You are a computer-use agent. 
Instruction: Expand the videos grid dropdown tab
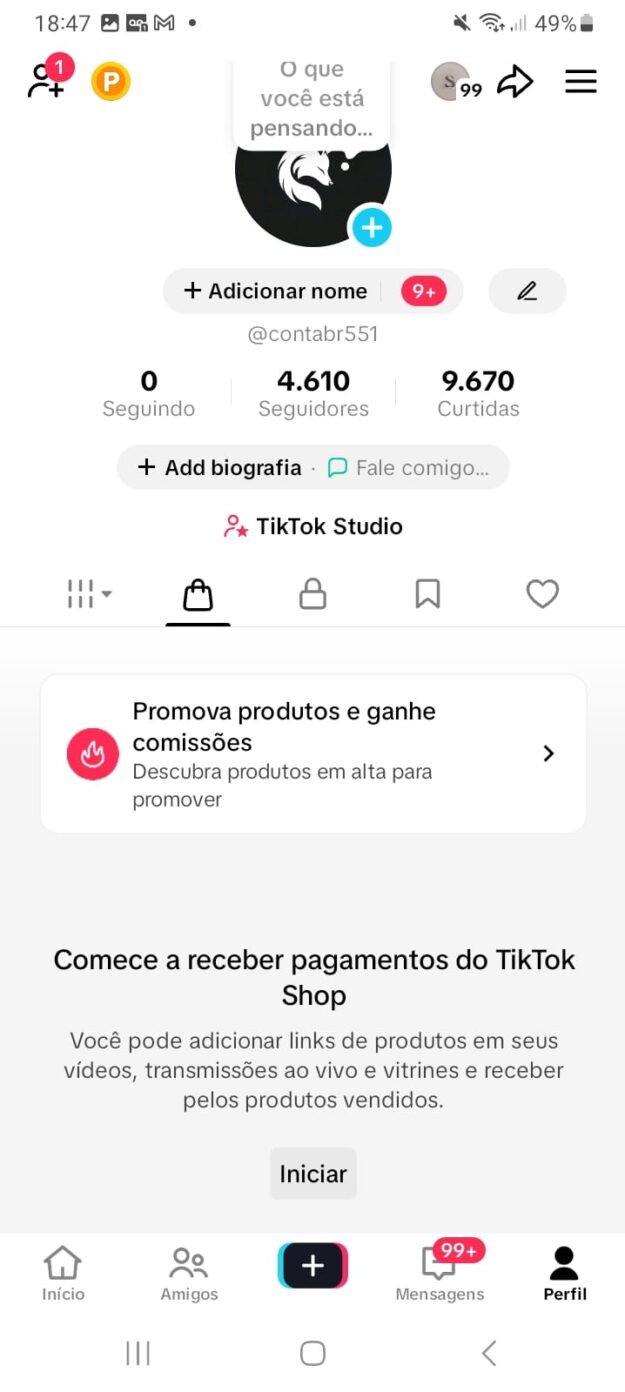pos(89,595)
